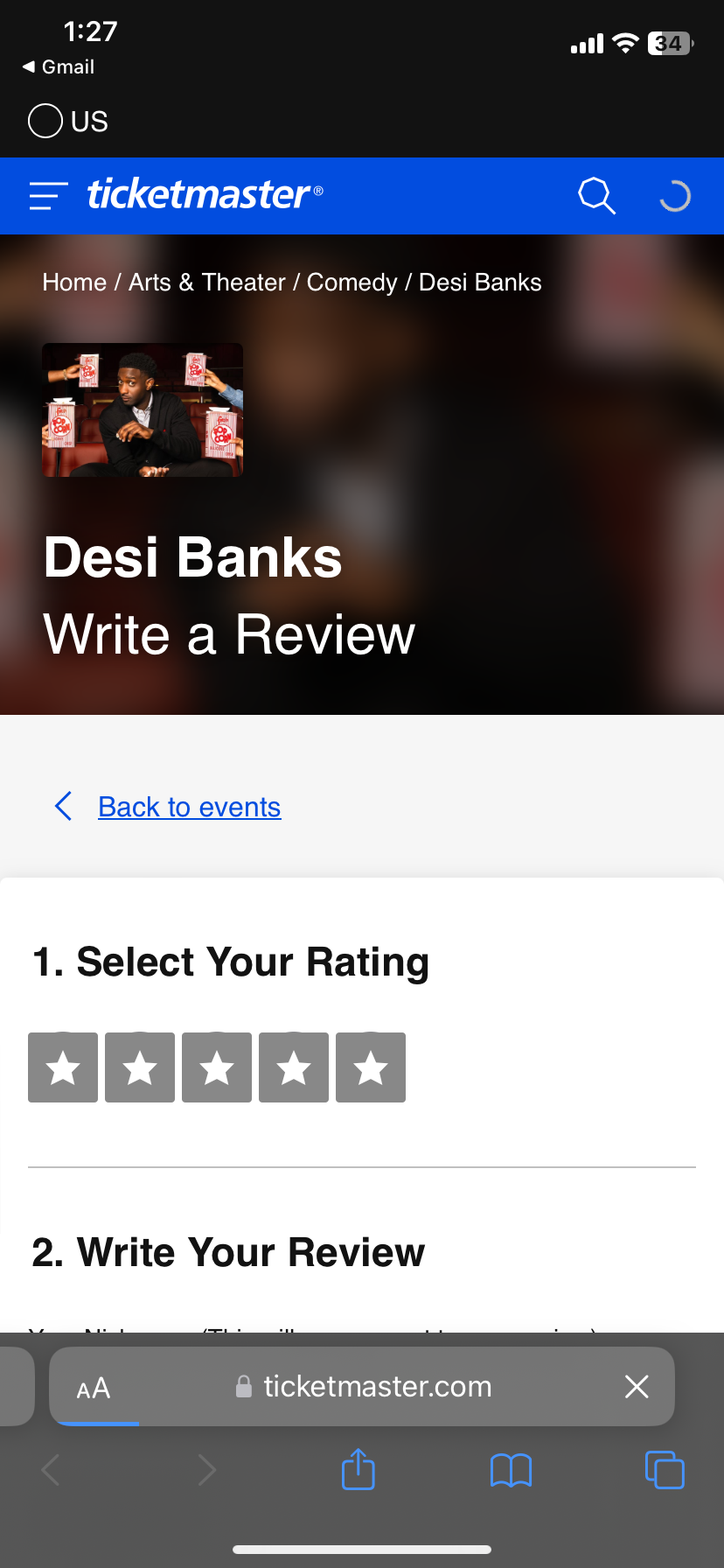Select the third star rating

click(x=217, y=1067)
